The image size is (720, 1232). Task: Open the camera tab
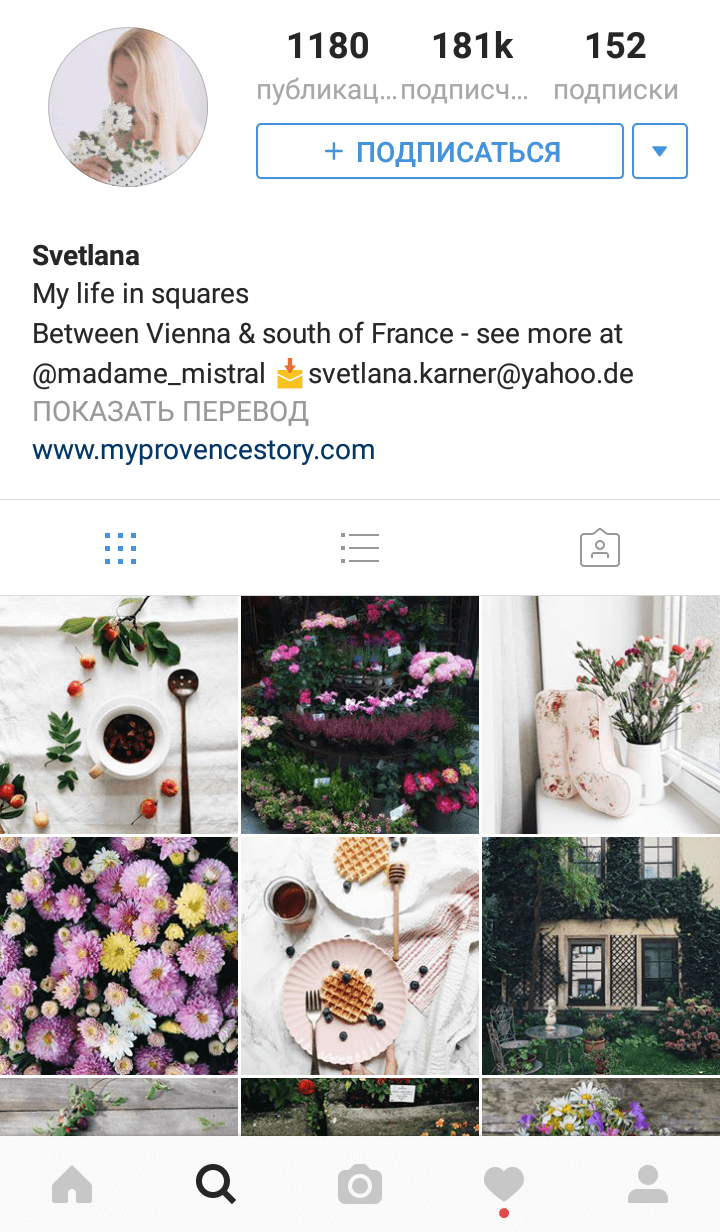click(x=360, y=1185)
